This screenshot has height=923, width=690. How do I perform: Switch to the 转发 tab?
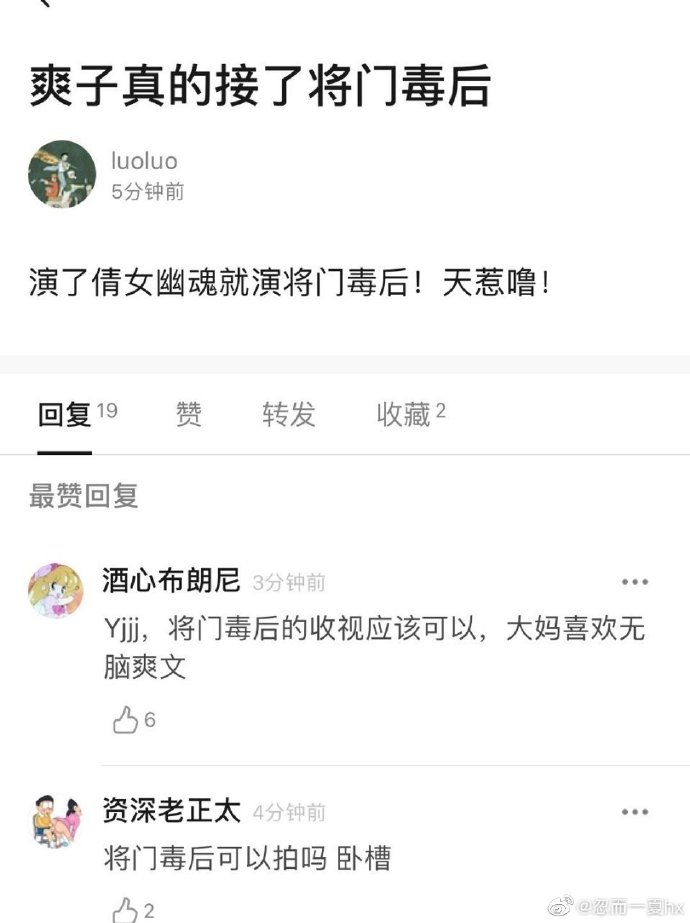(289, 414)
